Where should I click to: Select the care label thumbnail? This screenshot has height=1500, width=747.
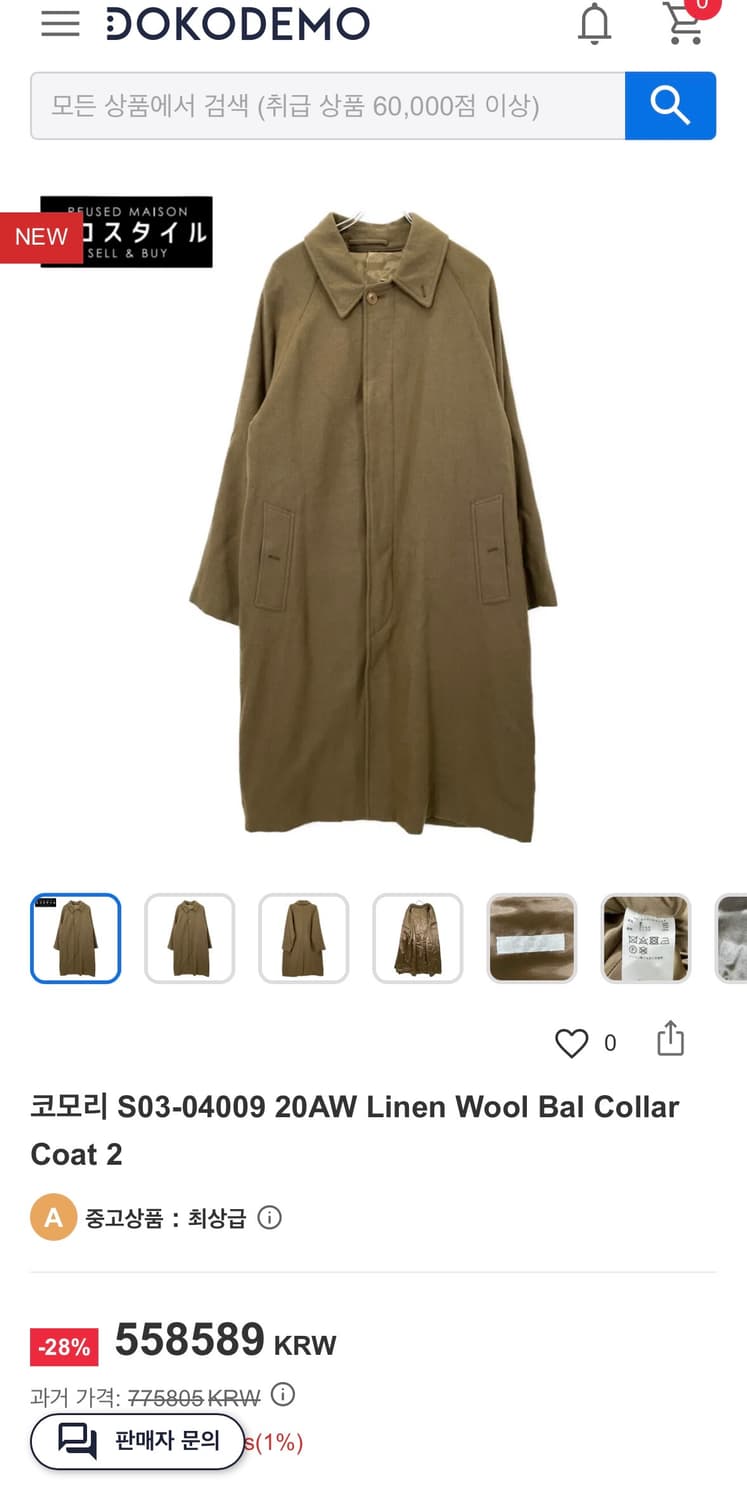point(646,938)
